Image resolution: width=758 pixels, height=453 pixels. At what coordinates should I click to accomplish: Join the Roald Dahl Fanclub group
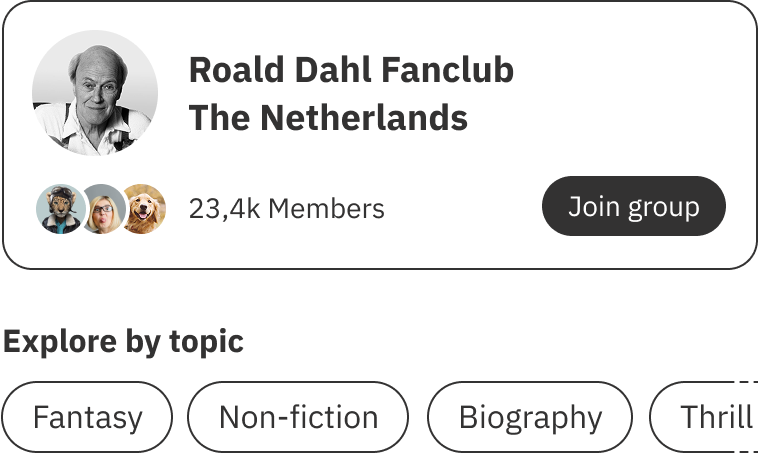point(633,207)
